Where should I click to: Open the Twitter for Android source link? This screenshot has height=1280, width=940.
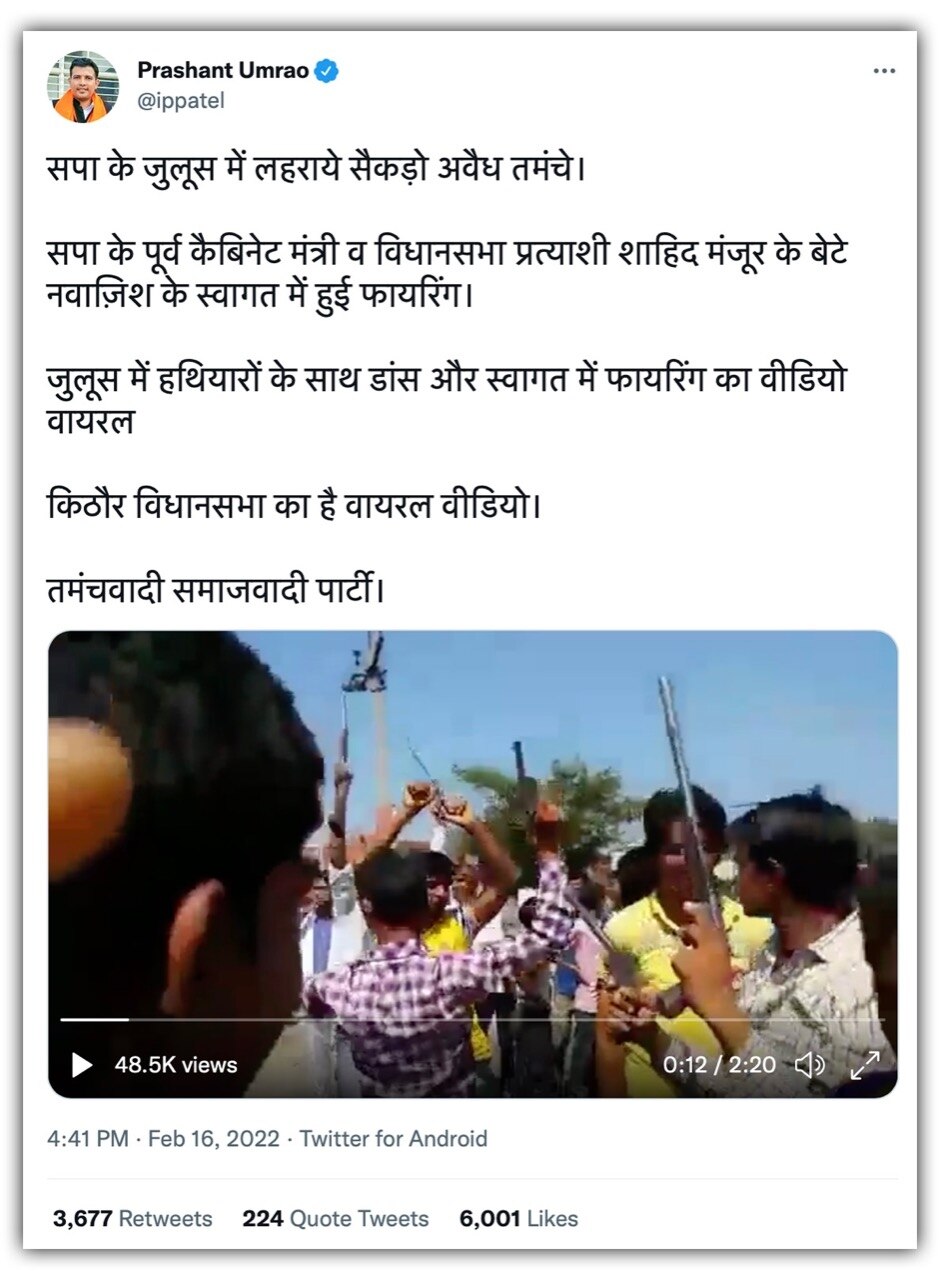394,1138
